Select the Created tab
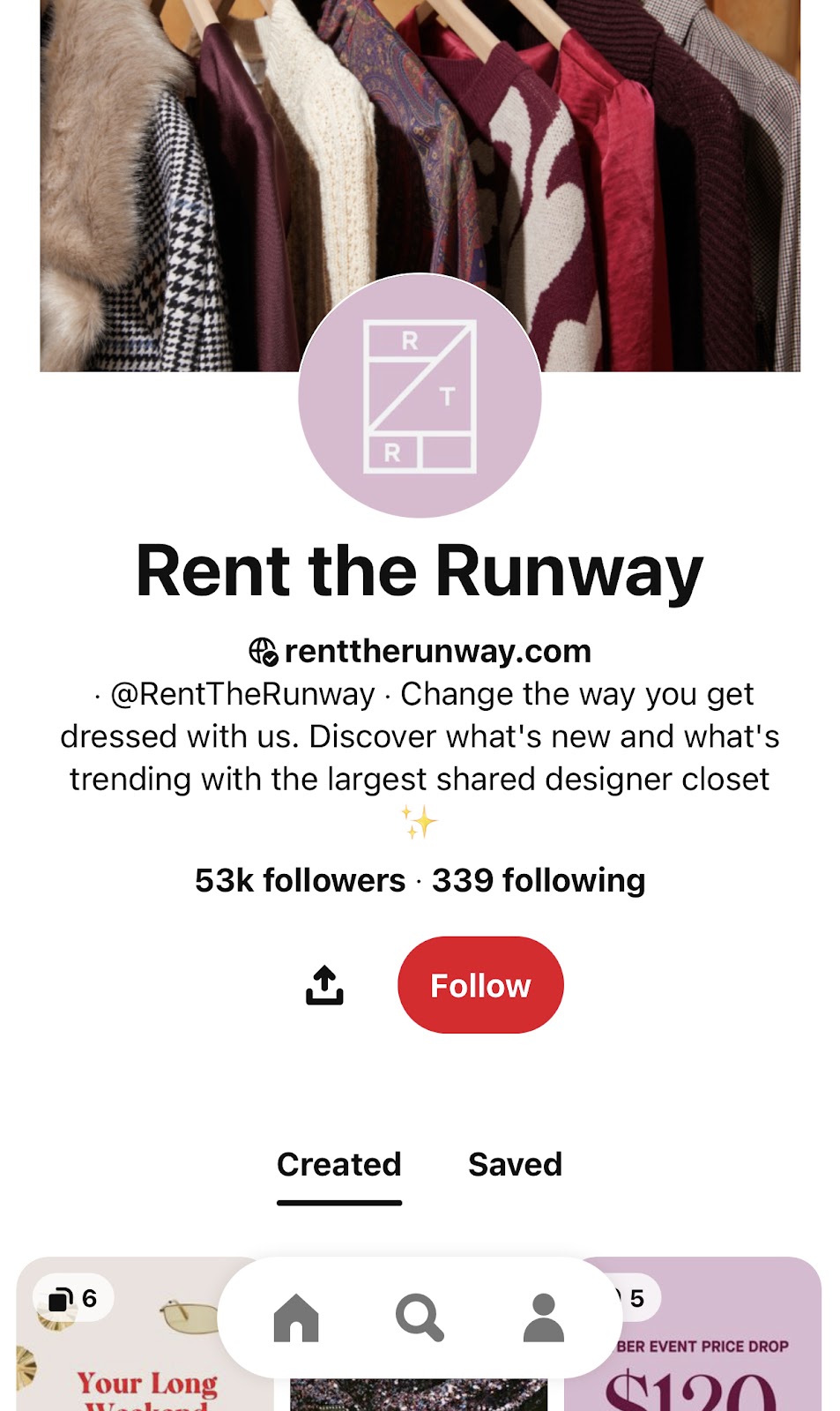840x1411 pixels. [x=339, y=1165]
